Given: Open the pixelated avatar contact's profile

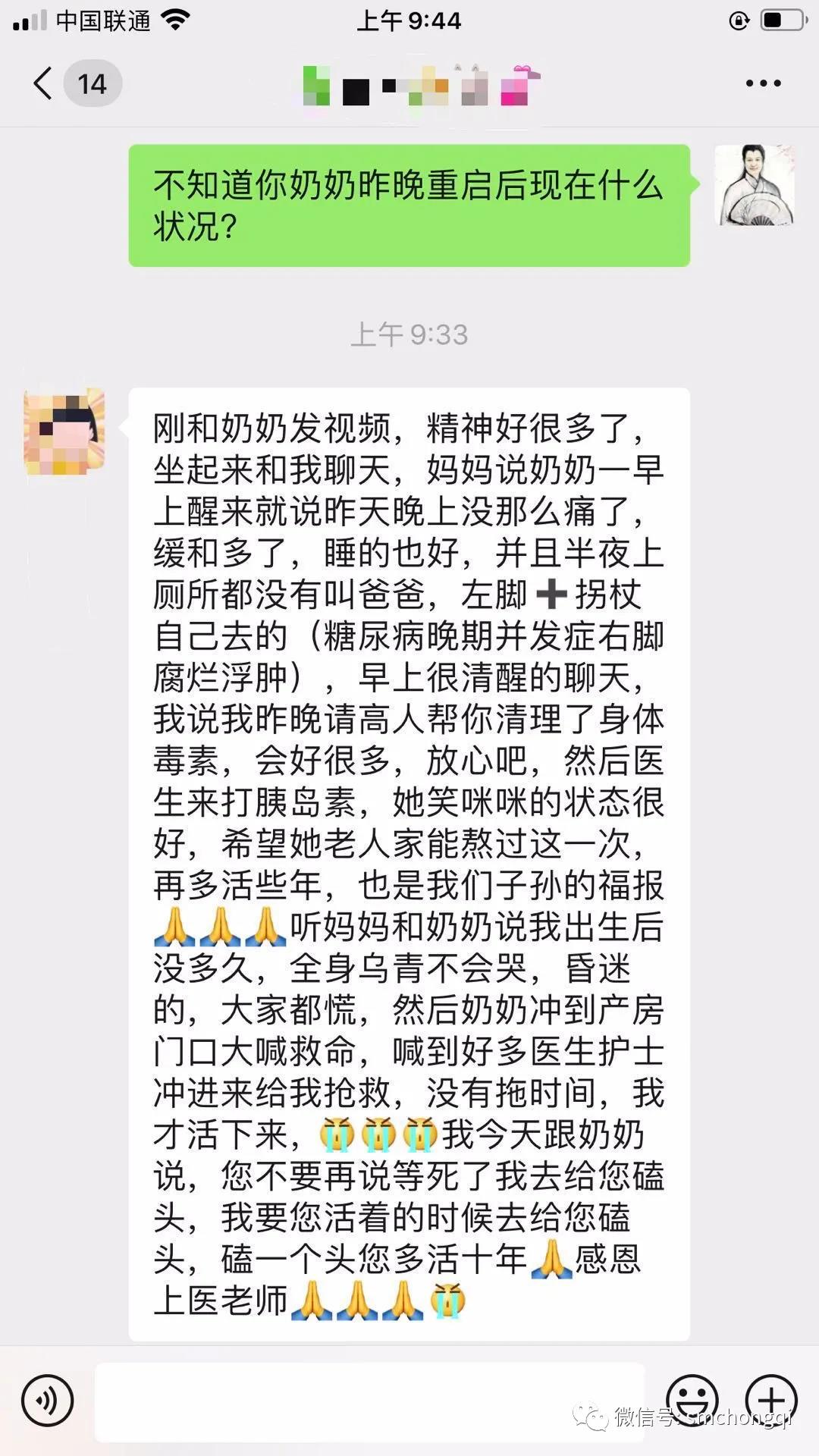Looking at the screenshot, I should [64, 431].
